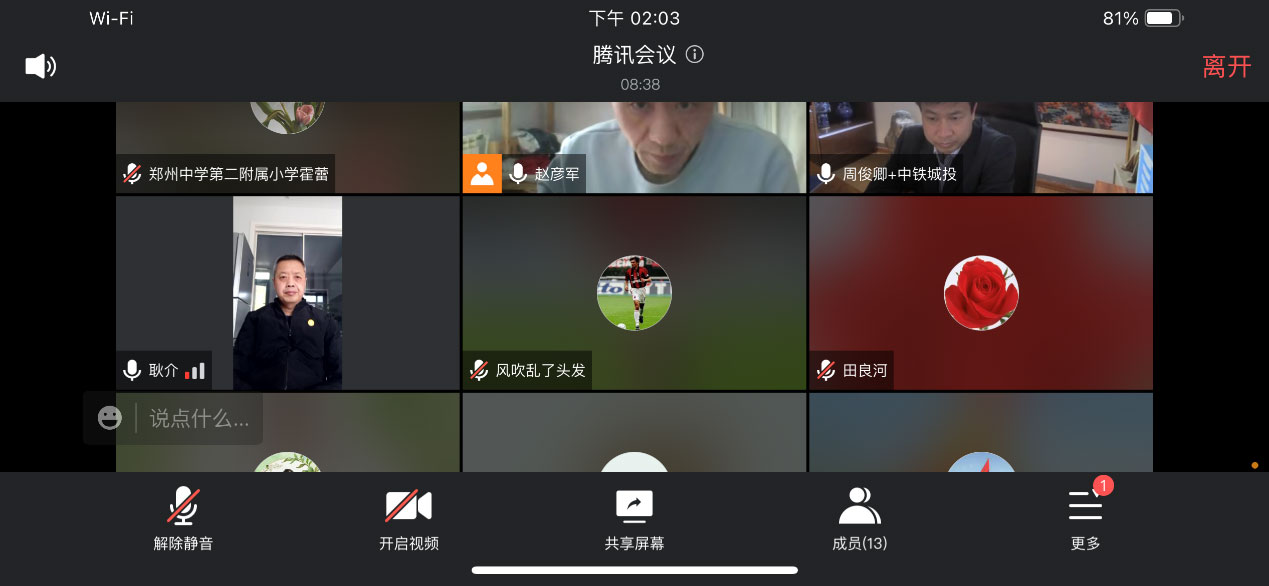The height and width of the screenshot is (586, 1269).
Task: Unmute microphone via 解除静音
Action: [183, 520]
